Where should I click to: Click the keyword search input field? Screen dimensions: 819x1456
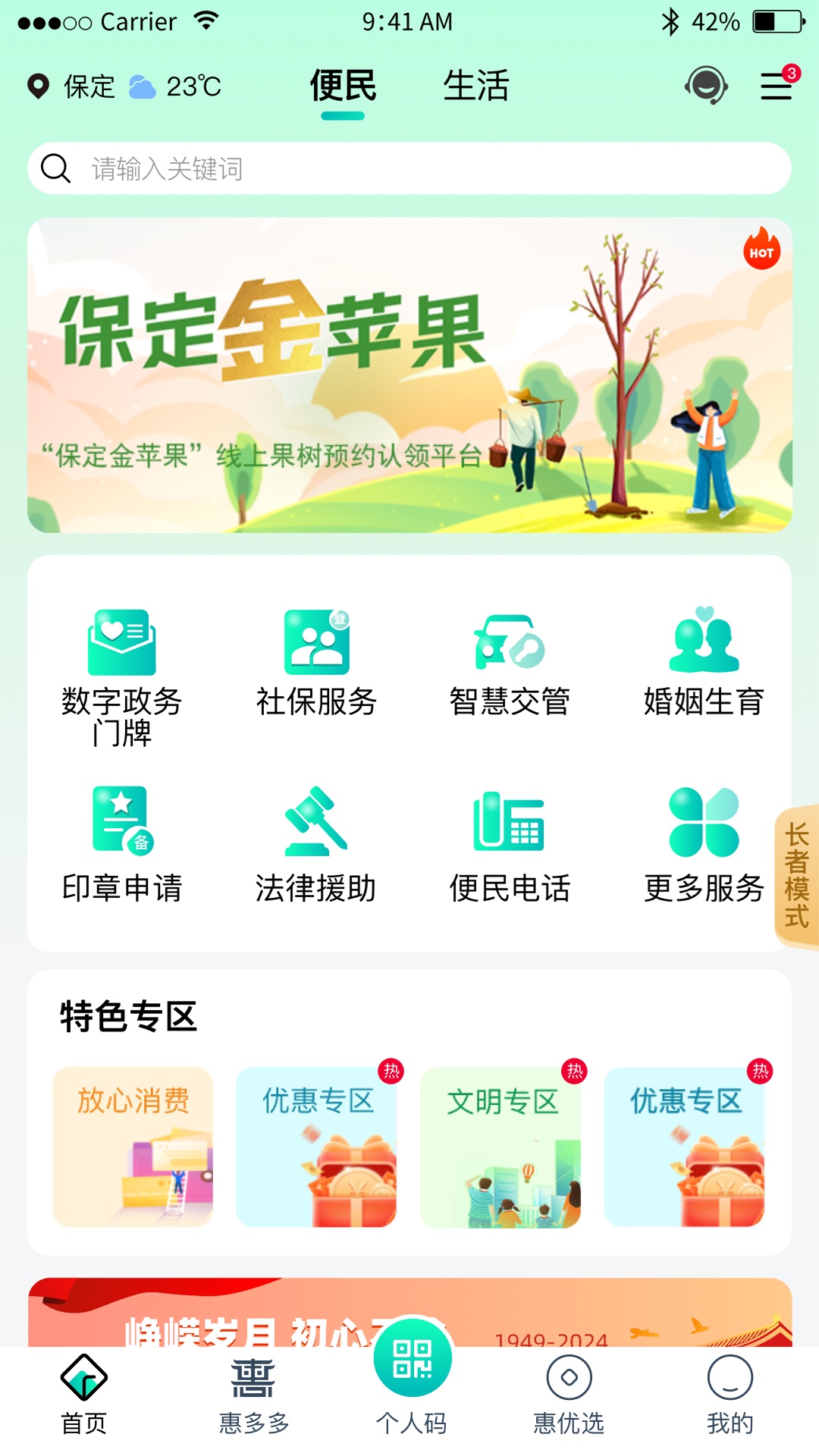click(x=409, y=168)
